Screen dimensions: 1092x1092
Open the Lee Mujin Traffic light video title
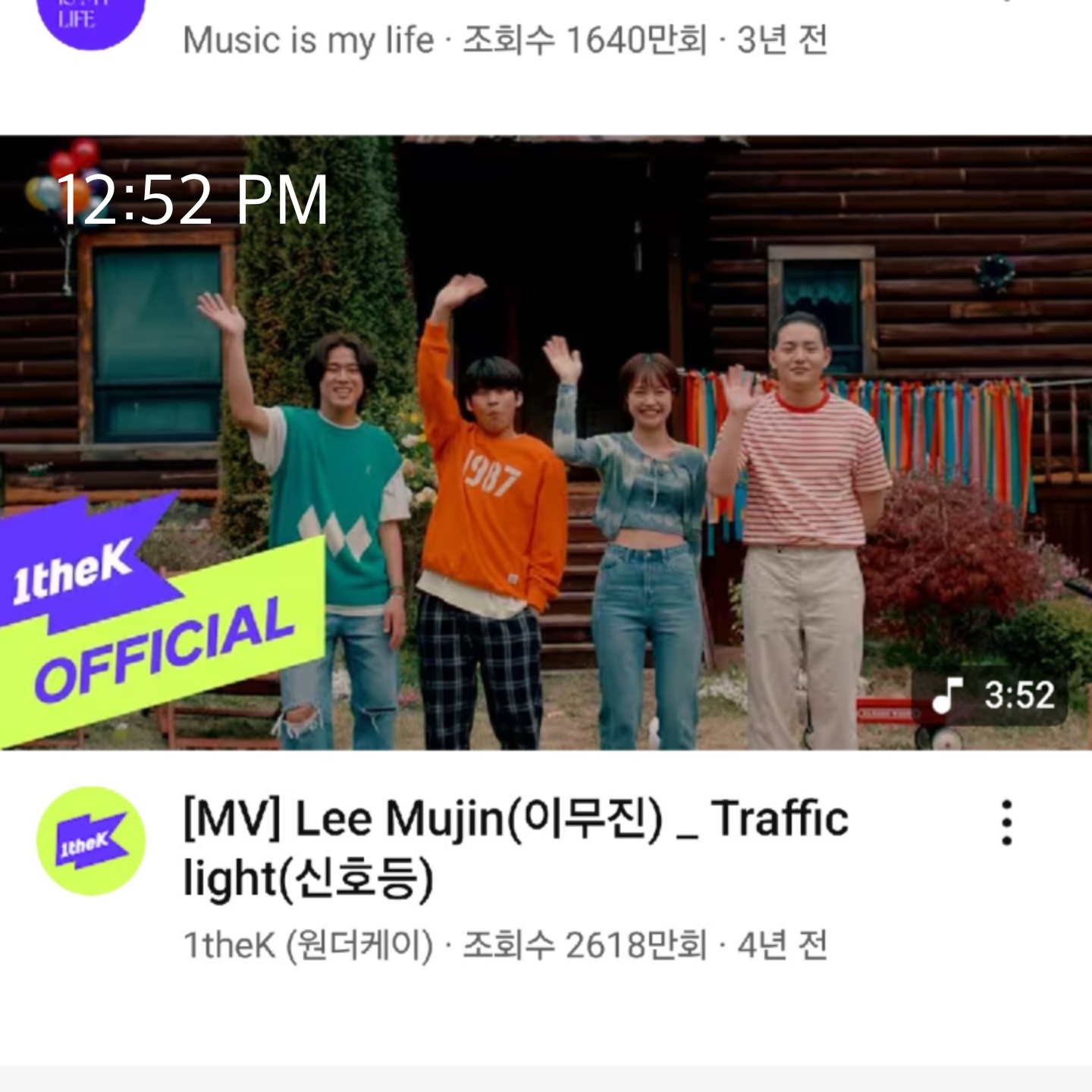516,848
